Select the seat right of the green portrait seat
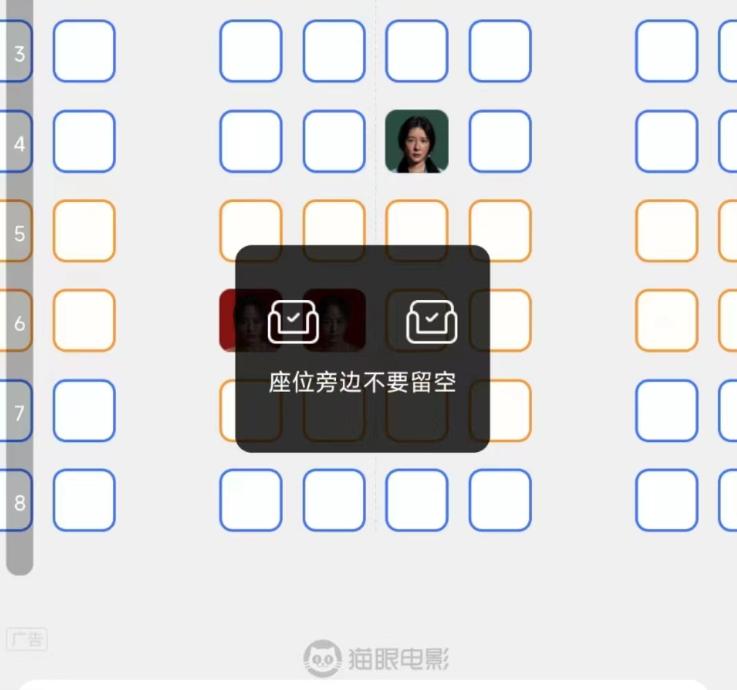The width and height of the screenshot is (737, 690). [500, 141]
